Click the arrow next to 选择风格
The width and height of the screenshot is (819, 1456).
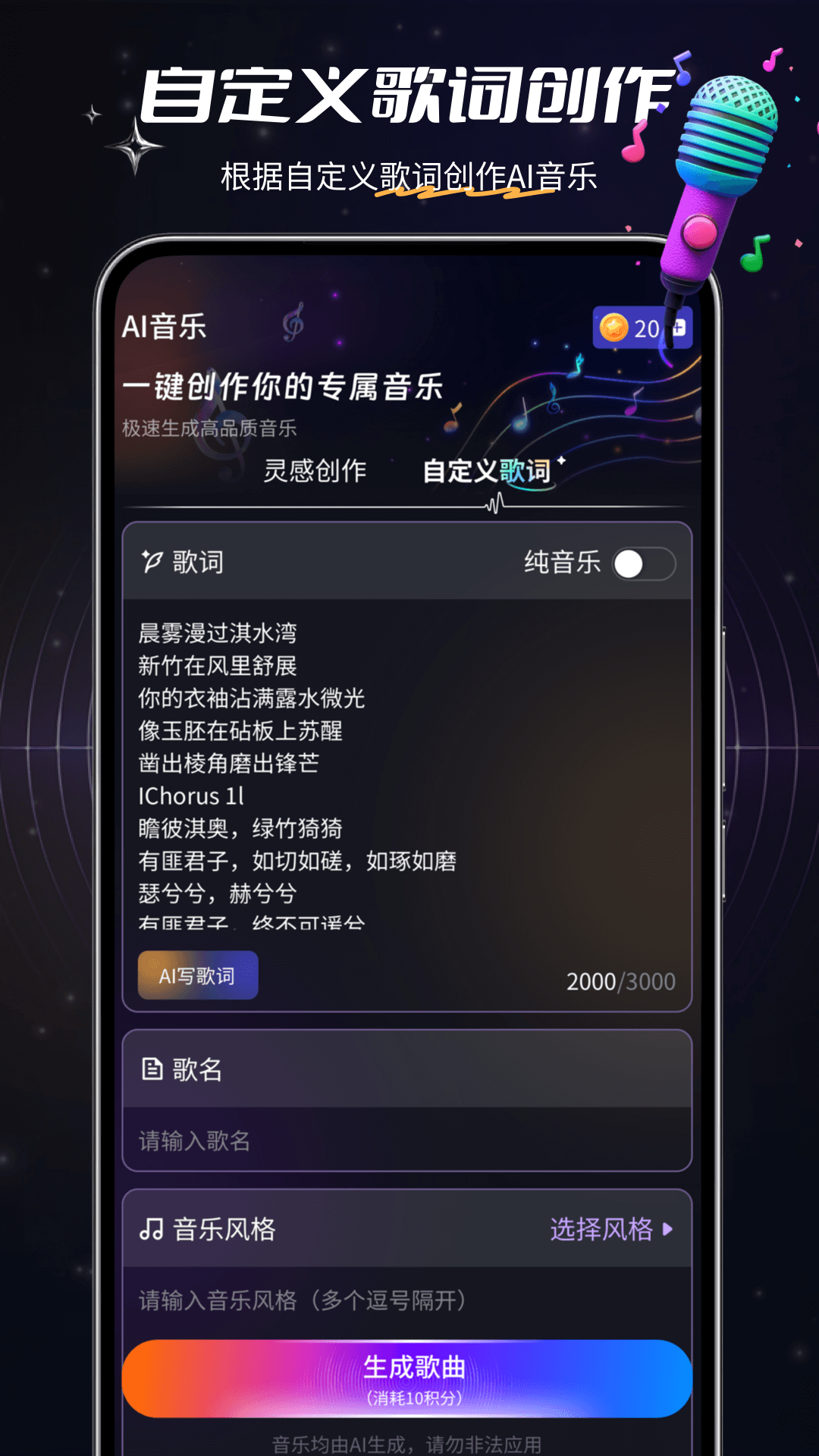(x=667, y=1228)
